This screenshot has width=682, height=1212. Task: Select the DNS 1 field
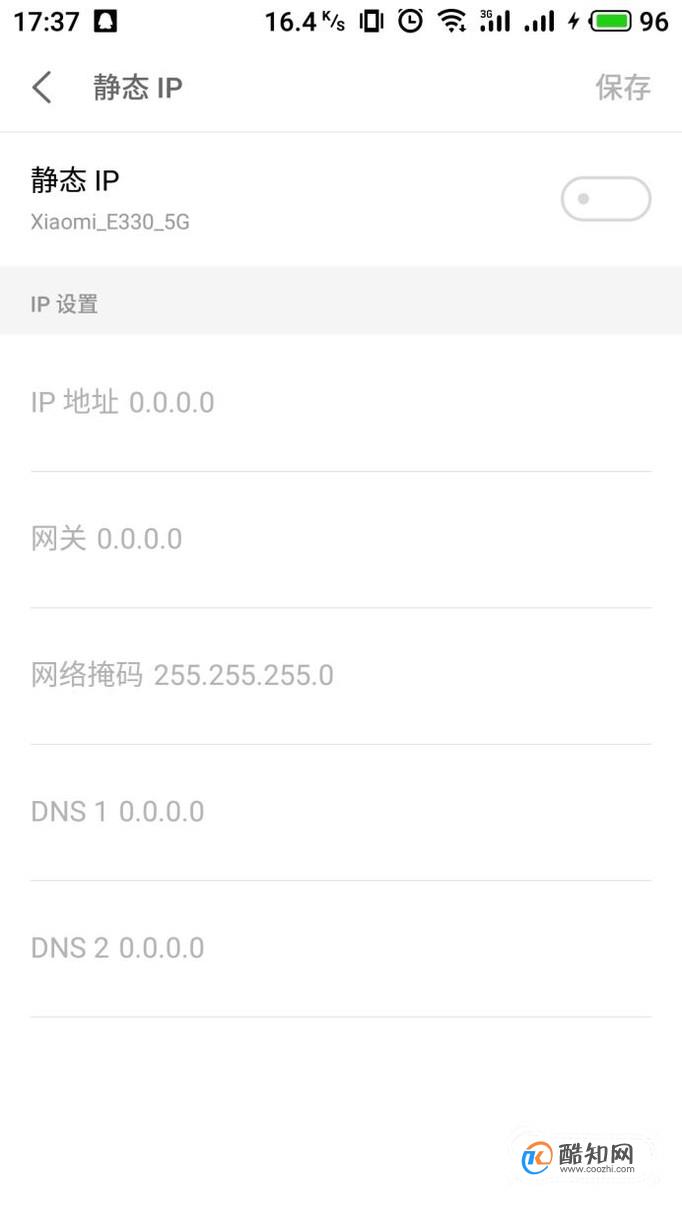pos(341,812)
